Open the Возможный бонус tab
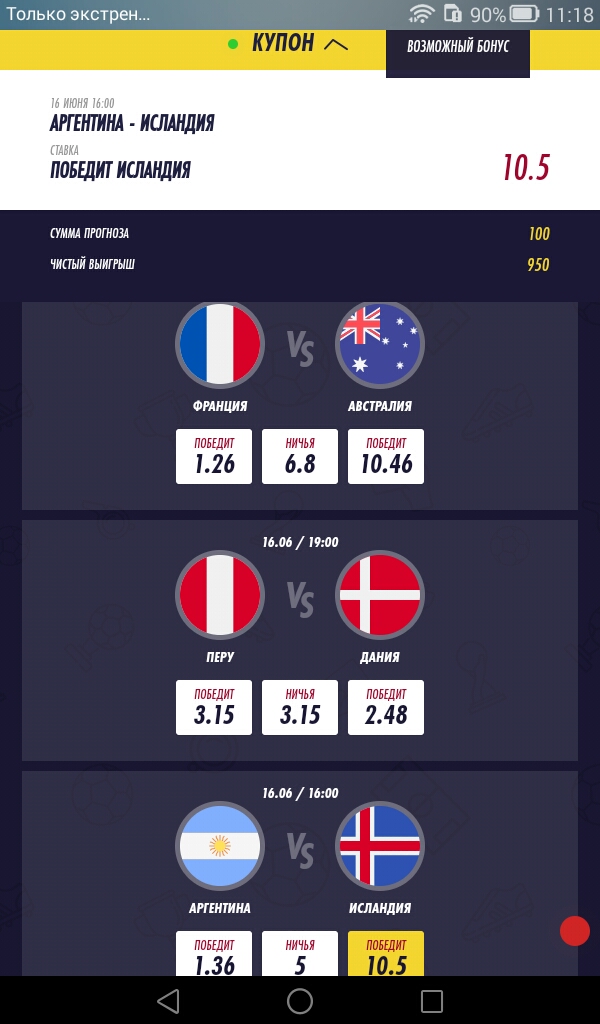 pos(458,47)
